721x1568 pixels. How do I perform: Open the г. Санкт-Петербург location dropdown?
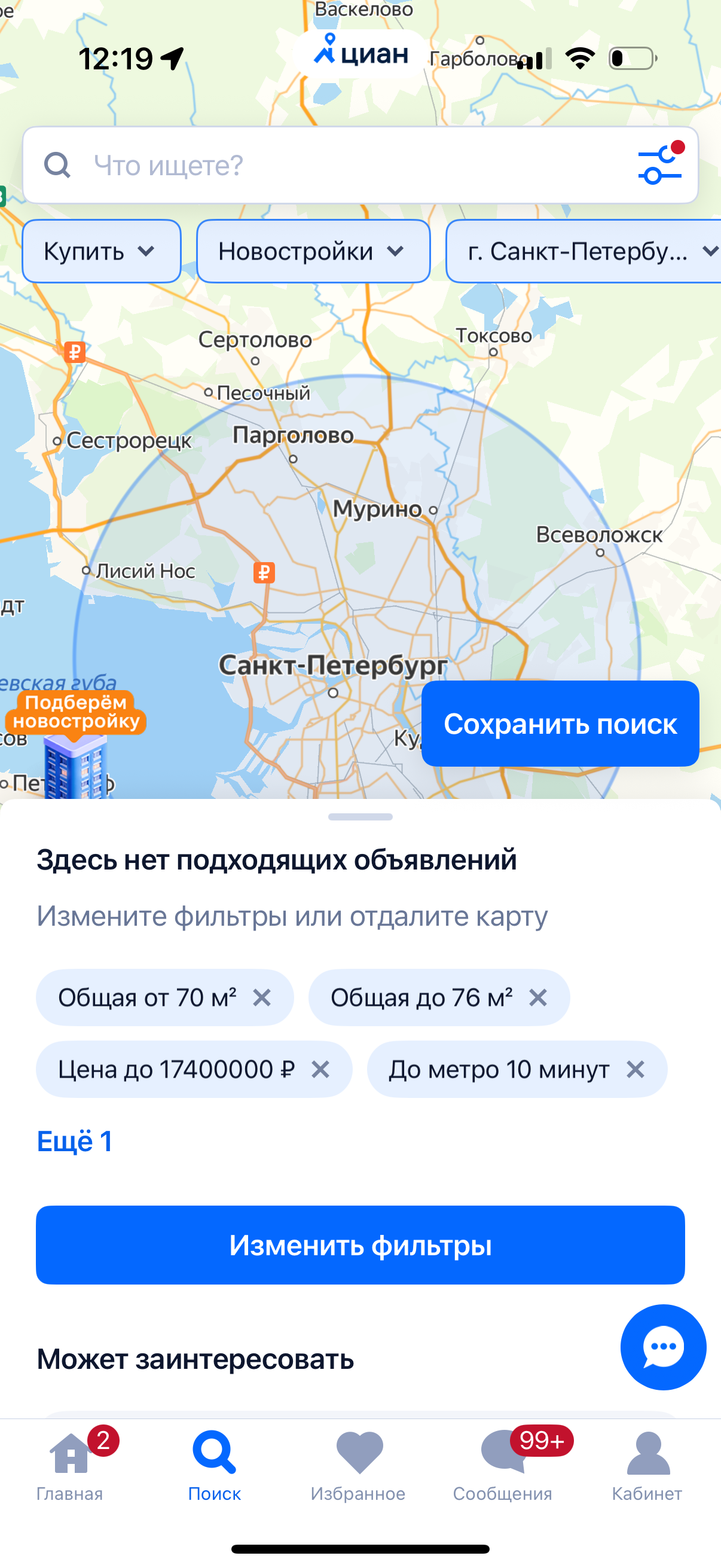pos(584,251)
